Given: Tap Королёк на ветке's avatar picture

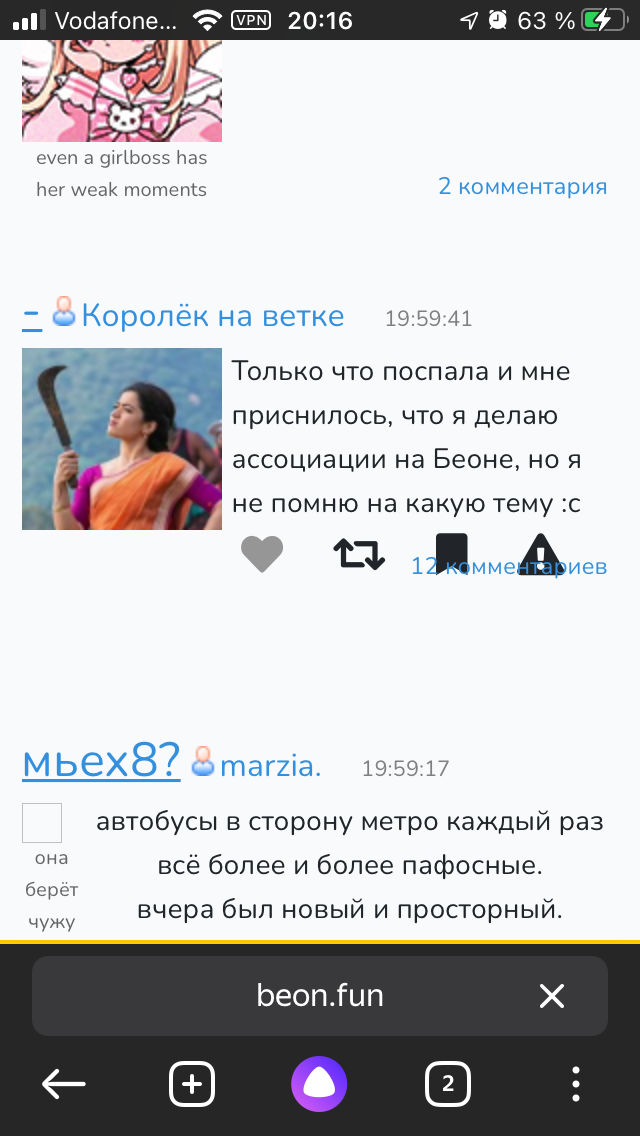Looking at the screenshot, I should 122,438.
